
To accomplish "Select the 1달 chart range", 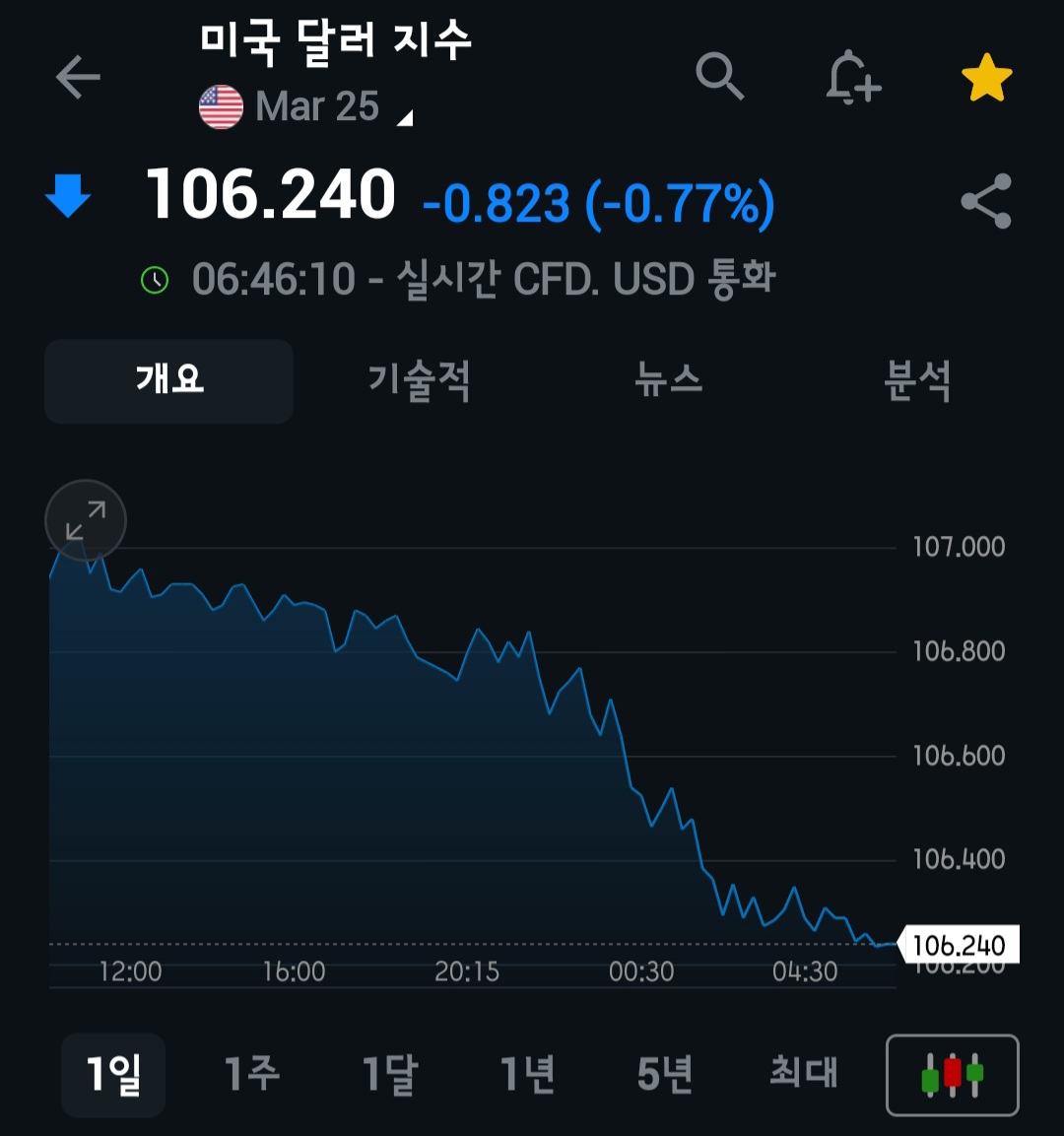I will coord(390,1073).
